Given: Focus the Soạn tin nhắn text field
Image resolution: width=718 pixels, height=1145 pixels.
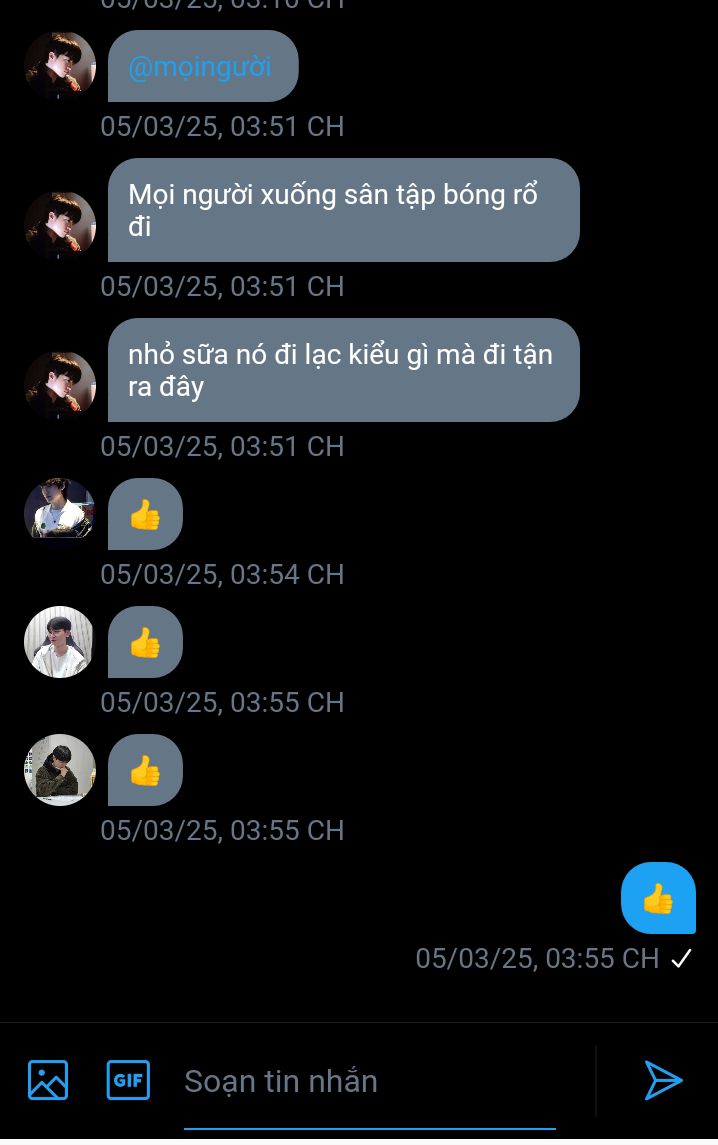Looking at the screenshot, I should [370, 1082].
